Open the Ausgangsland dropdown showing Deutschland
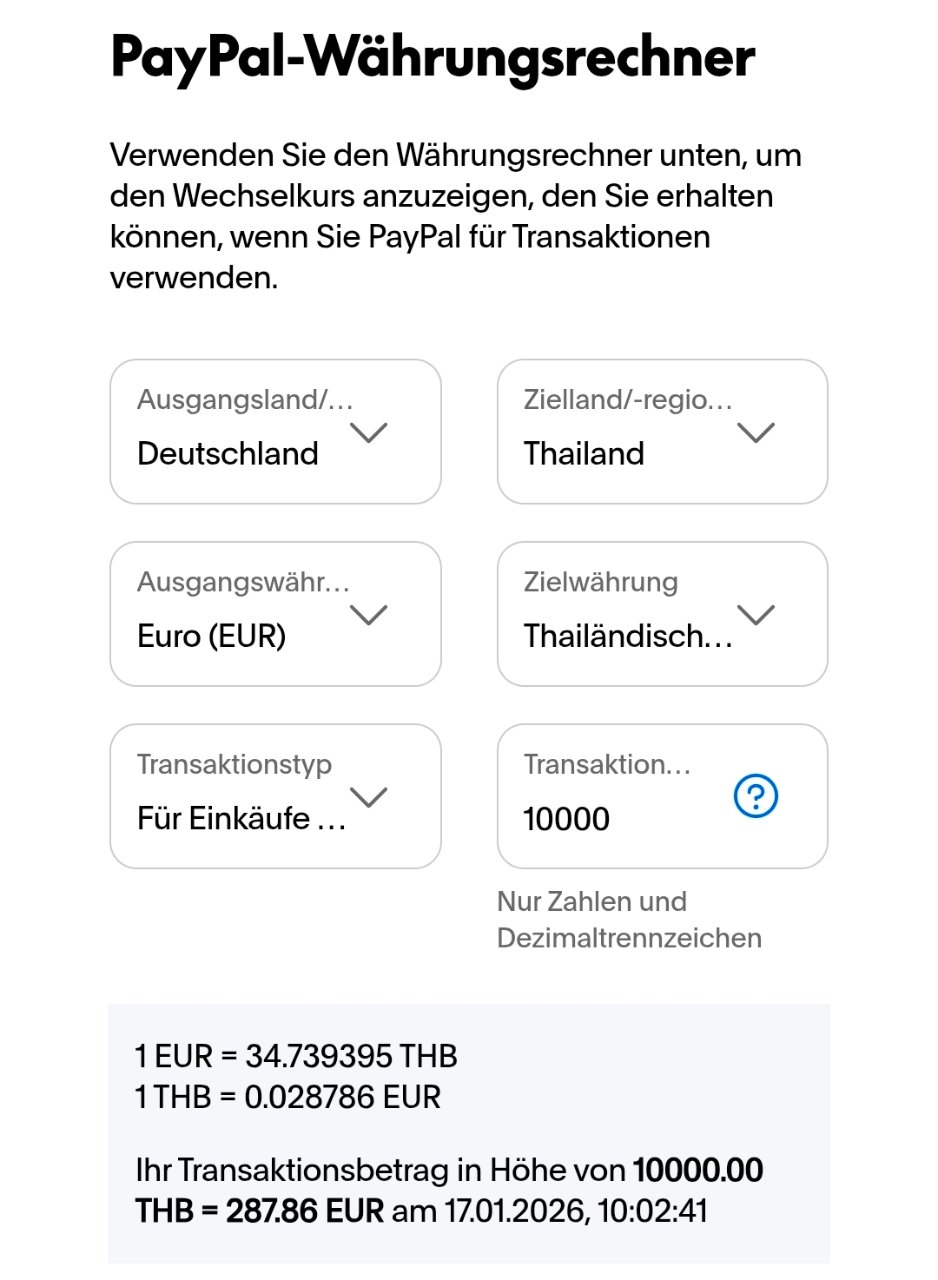Screen dimensions: 938x1280 [275, 432]
